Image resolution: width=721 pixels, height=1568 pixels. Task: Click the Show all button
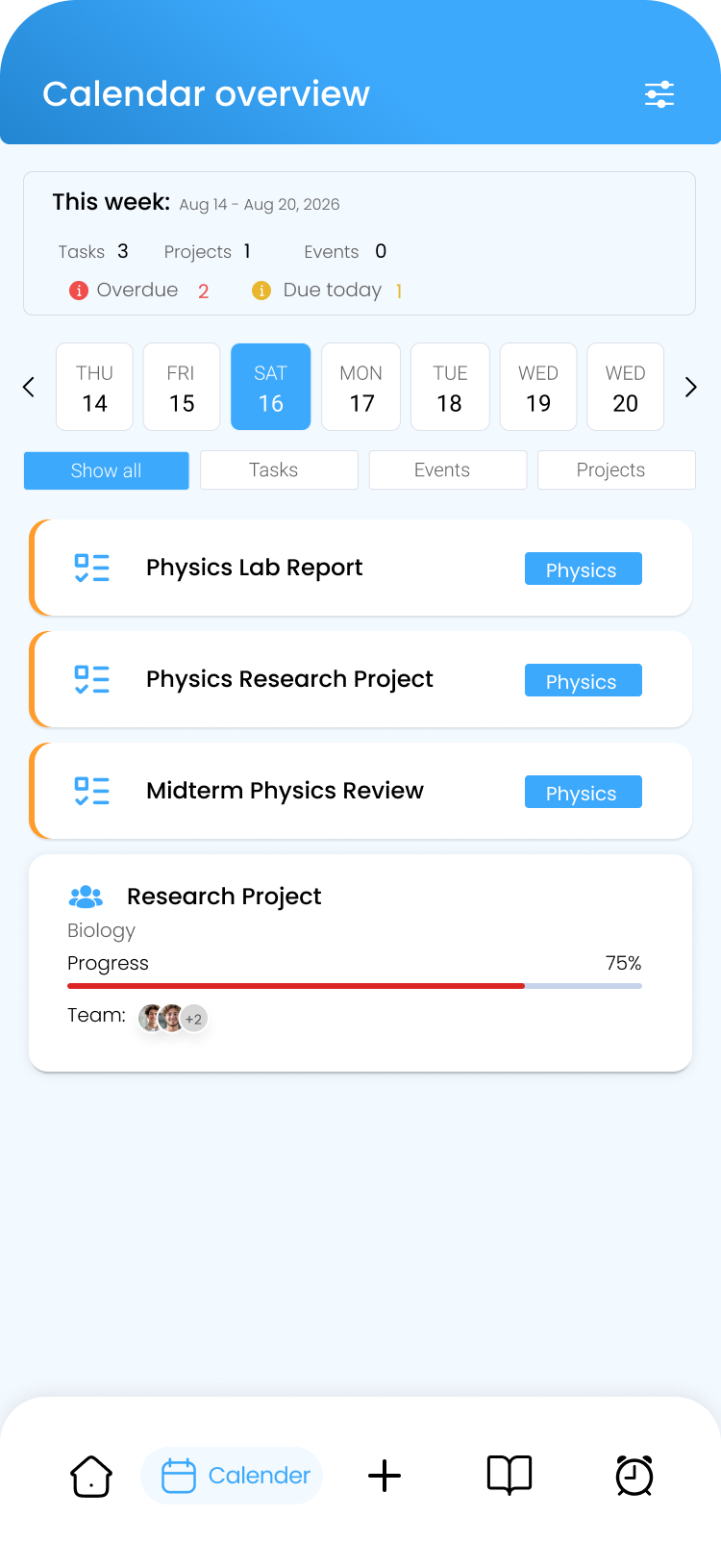tap(106, 469)
